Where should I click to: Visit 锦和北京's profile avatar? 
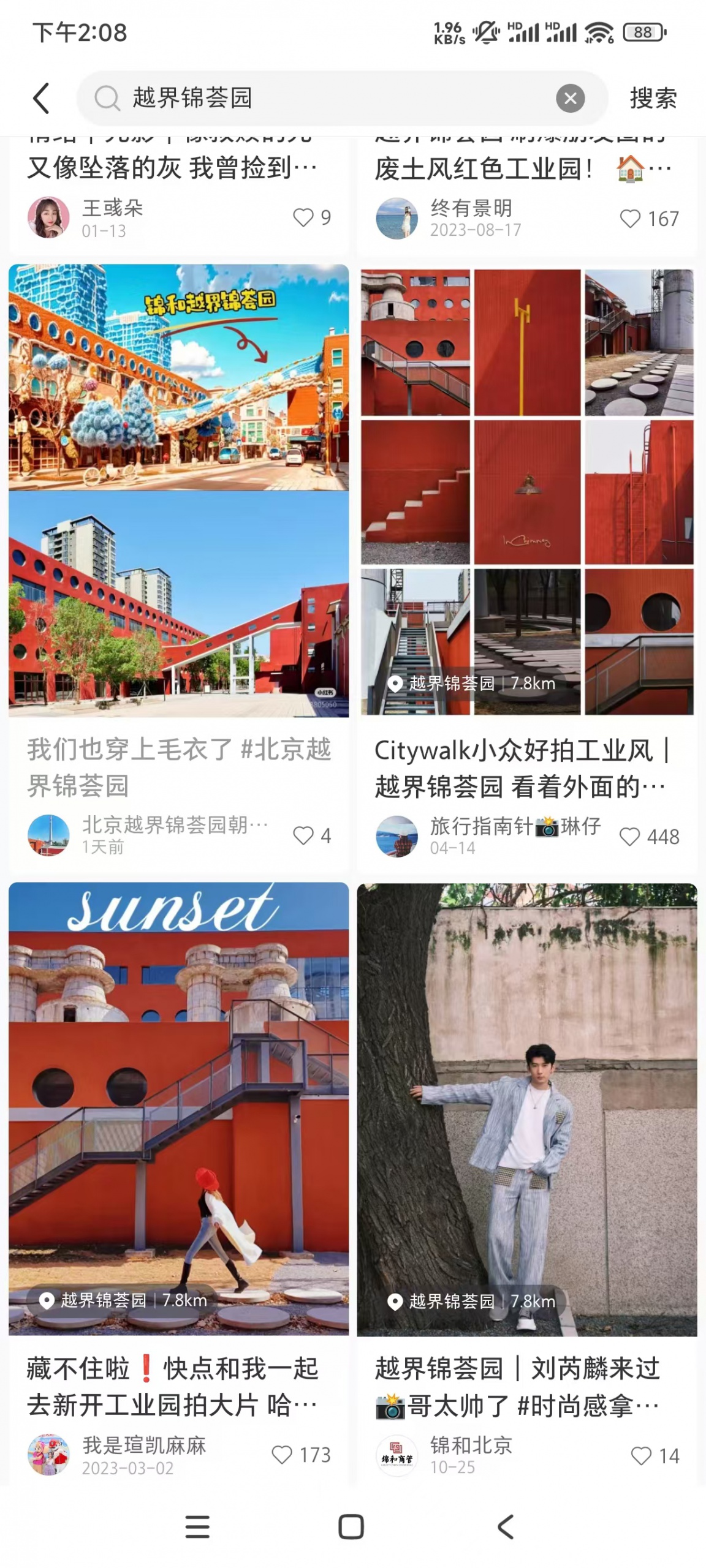pyautogui.click(x=397, y=1456)
